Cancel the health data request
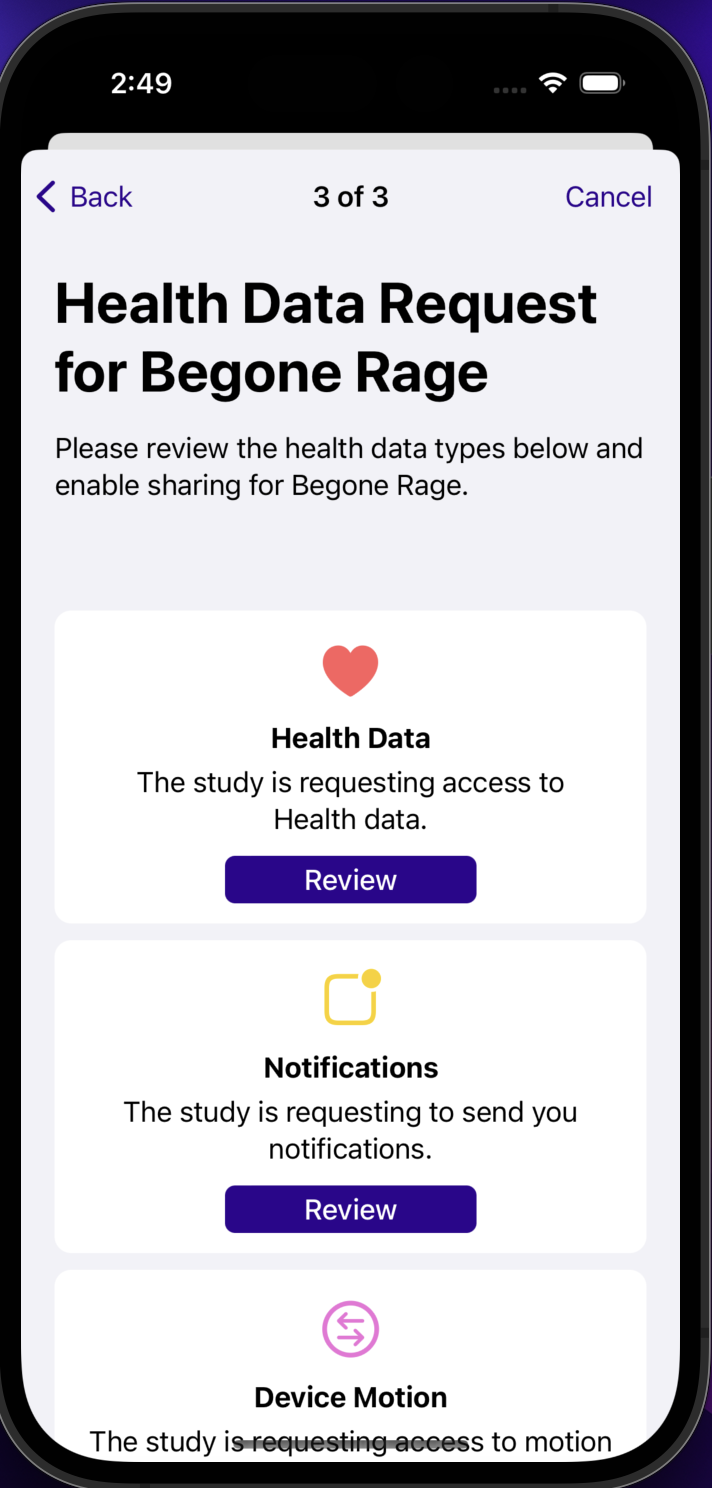Viewport: 712px width, 1488px height. [608, 197]
